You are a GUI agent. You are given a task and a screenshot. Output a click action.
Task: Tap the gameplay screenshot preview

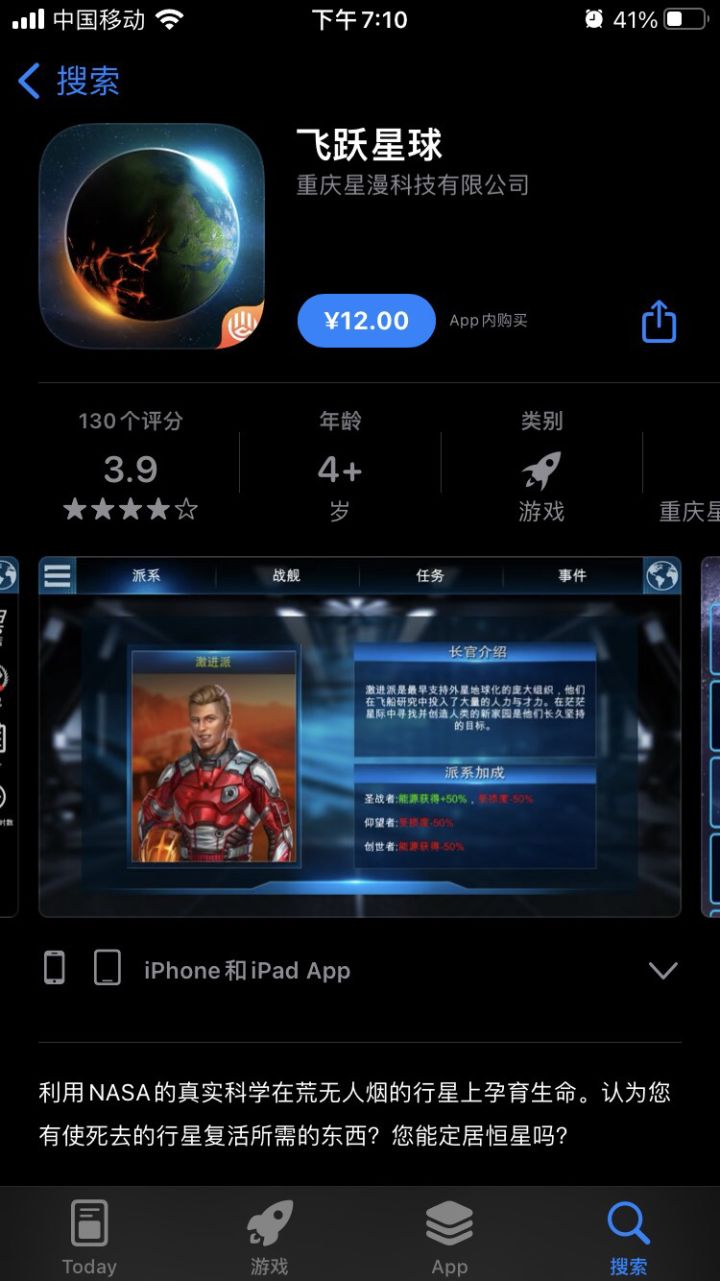pyautogui.click(x=360, y=735)
